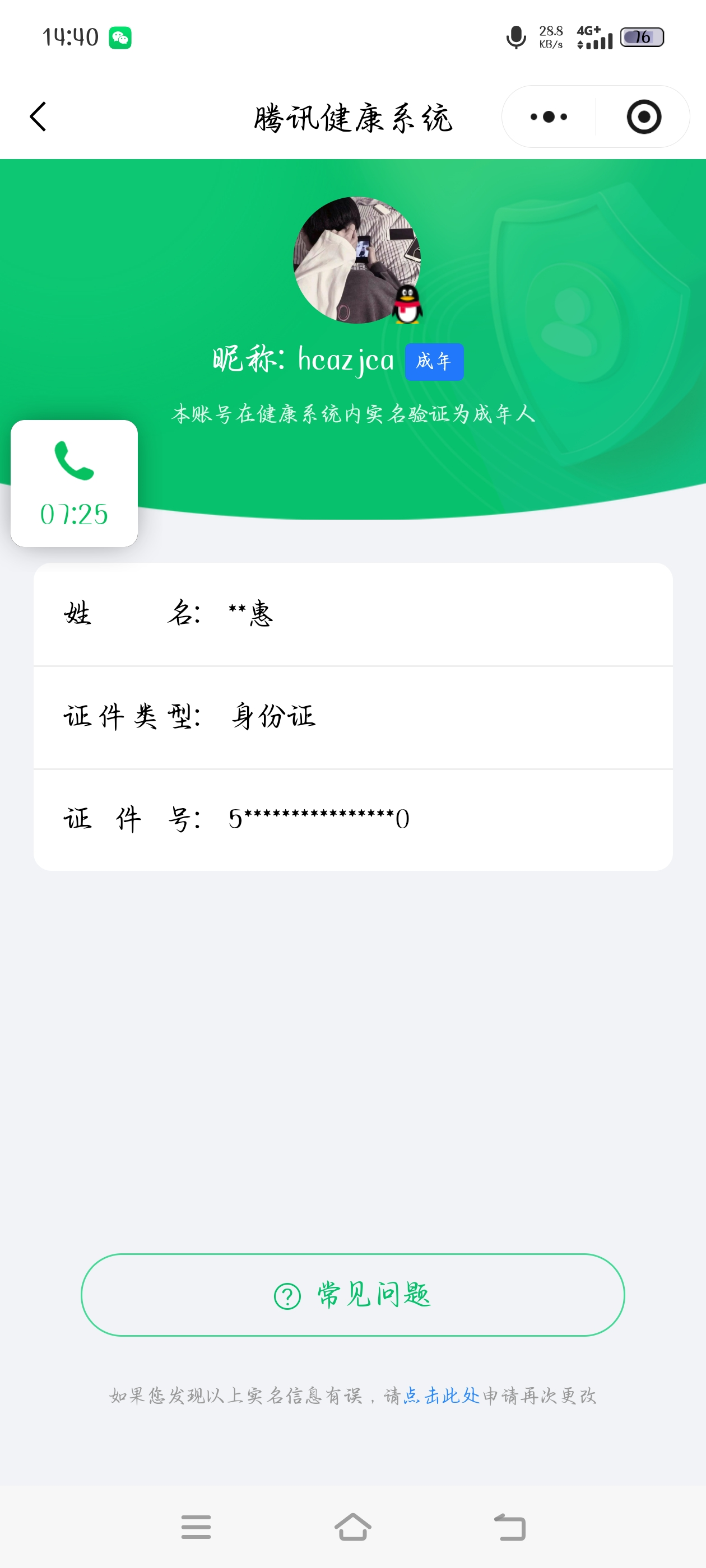The height and width of the screenshot is (1568, 706).
Task: Open the recent apps menu on navigation bar
Action: tap(196, 1528)
